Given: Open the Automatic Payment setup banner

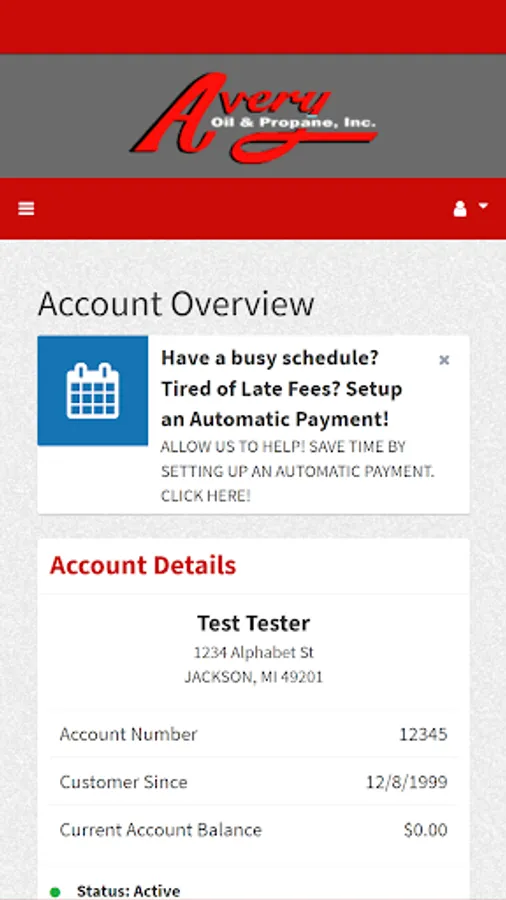Looking at the screenshot, I should click(x=253, y=425).
